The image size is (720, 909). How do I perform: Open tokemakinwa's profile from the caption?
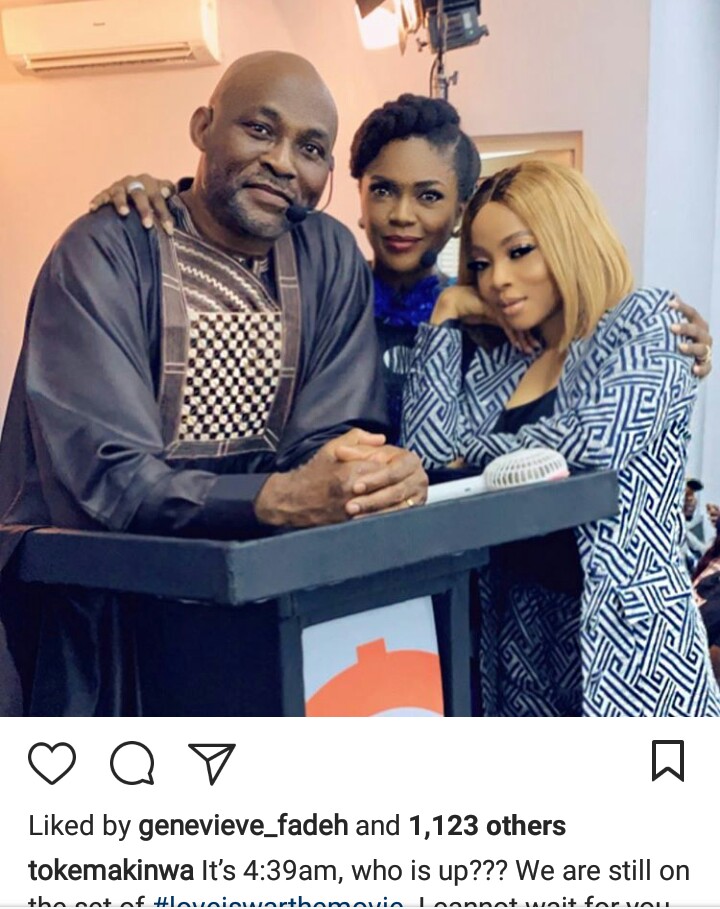pos(111,870)
